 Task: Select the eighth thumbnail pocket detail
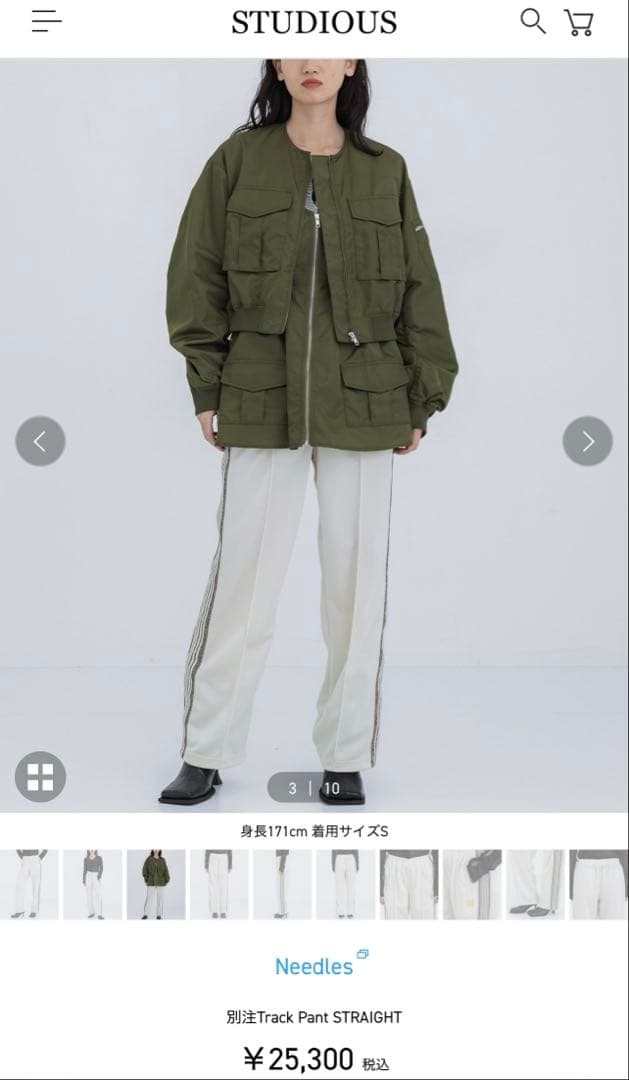472,885
